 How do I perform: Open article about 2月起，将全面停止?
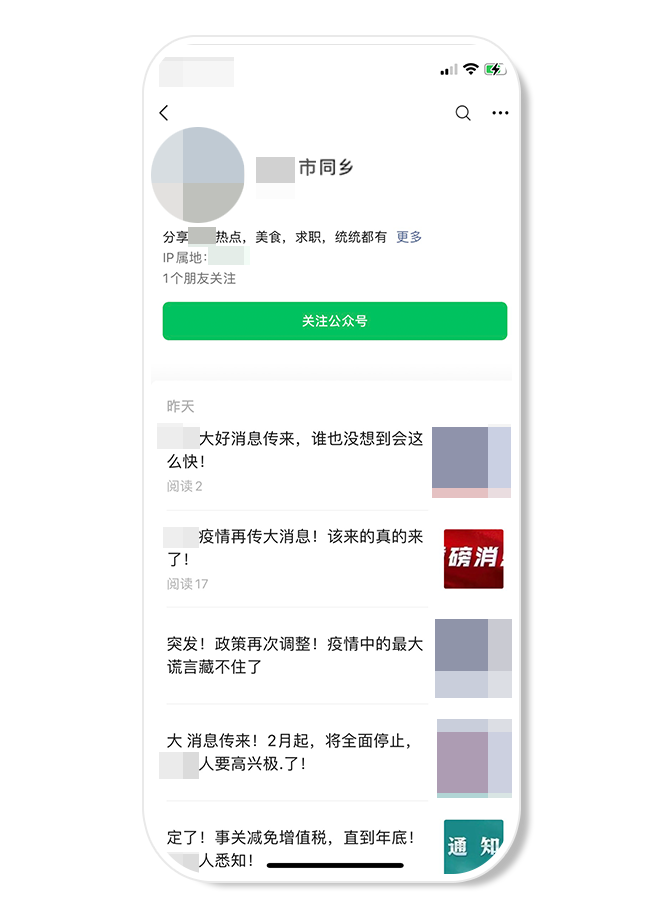pyautogui.click(x=296, y=752)
